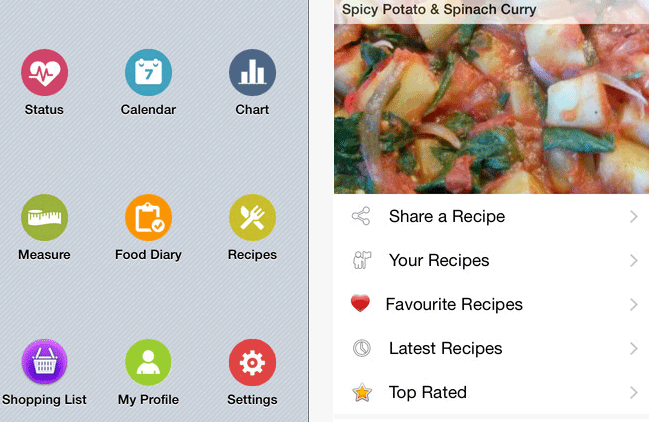649x422 pixels.
Task: Open My Profile
Action: [x=148, y=363]
